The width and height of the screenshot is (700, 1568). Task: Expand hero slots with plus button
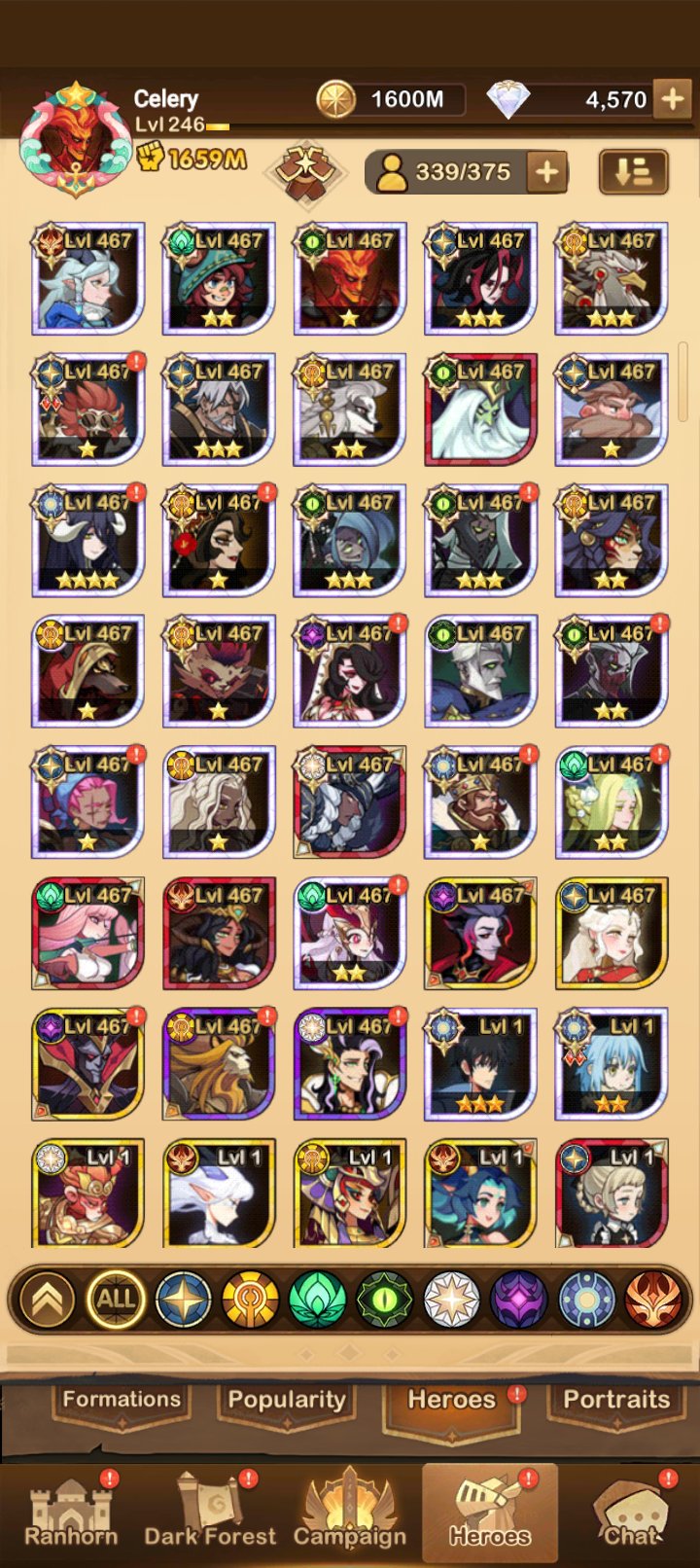click(547, 172)
